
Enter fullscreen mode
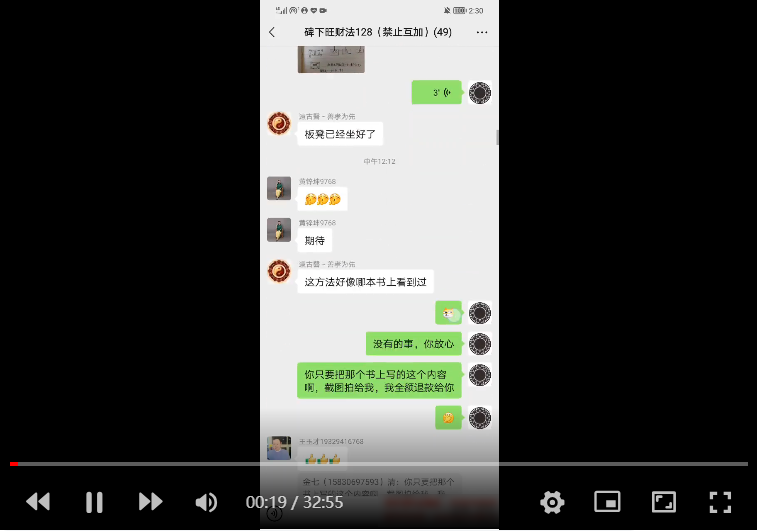pos(720,502)
